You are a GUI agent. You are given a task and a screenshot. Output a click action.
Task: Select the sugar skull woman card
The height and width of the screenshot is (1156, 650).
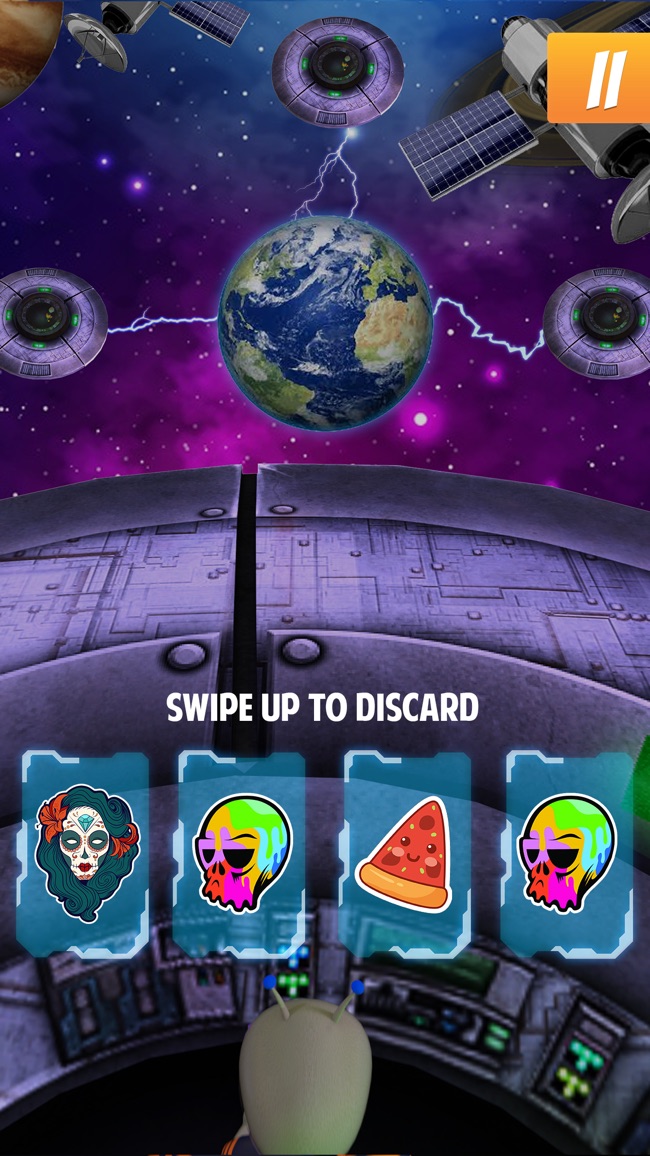(85, 853)
